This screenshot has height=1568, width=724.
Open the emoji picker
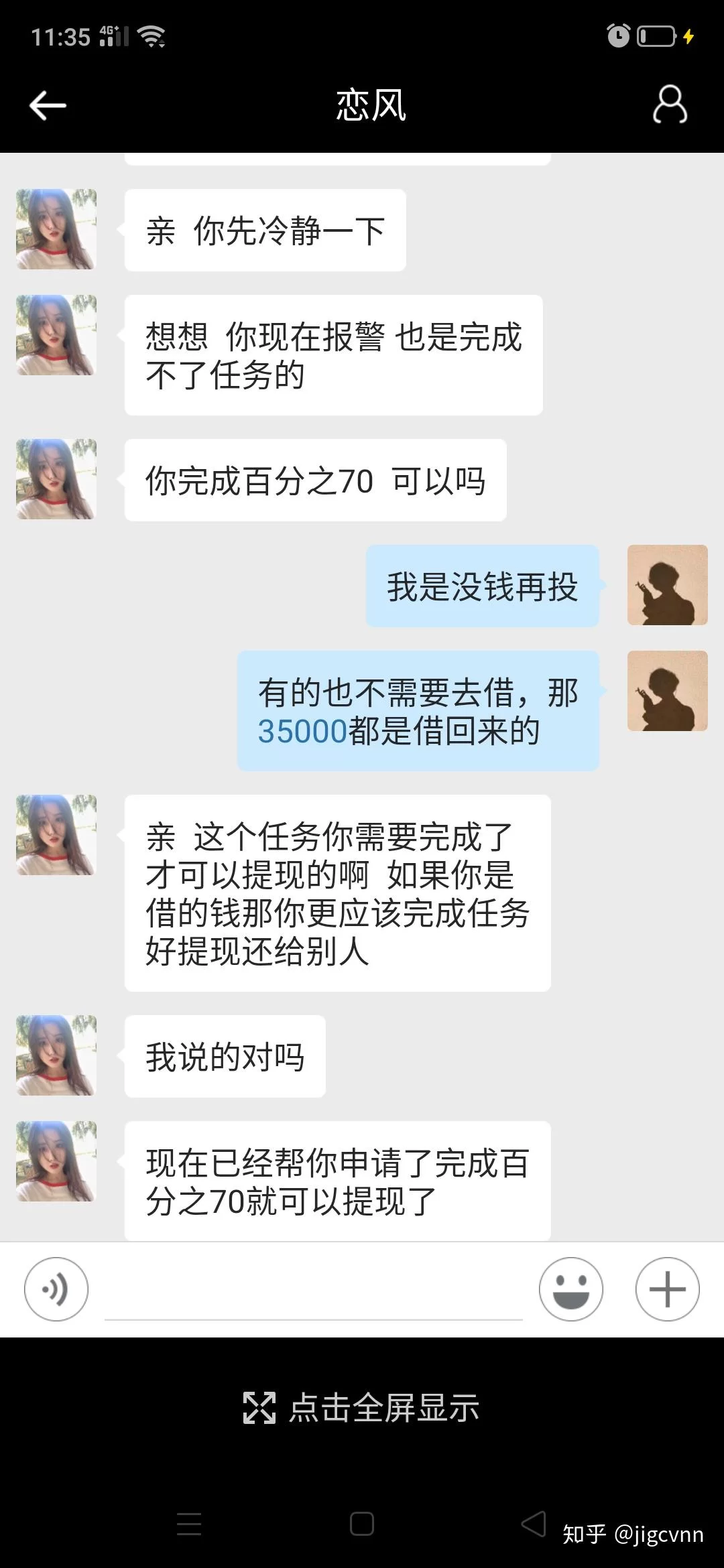(x=571, y=1289)
